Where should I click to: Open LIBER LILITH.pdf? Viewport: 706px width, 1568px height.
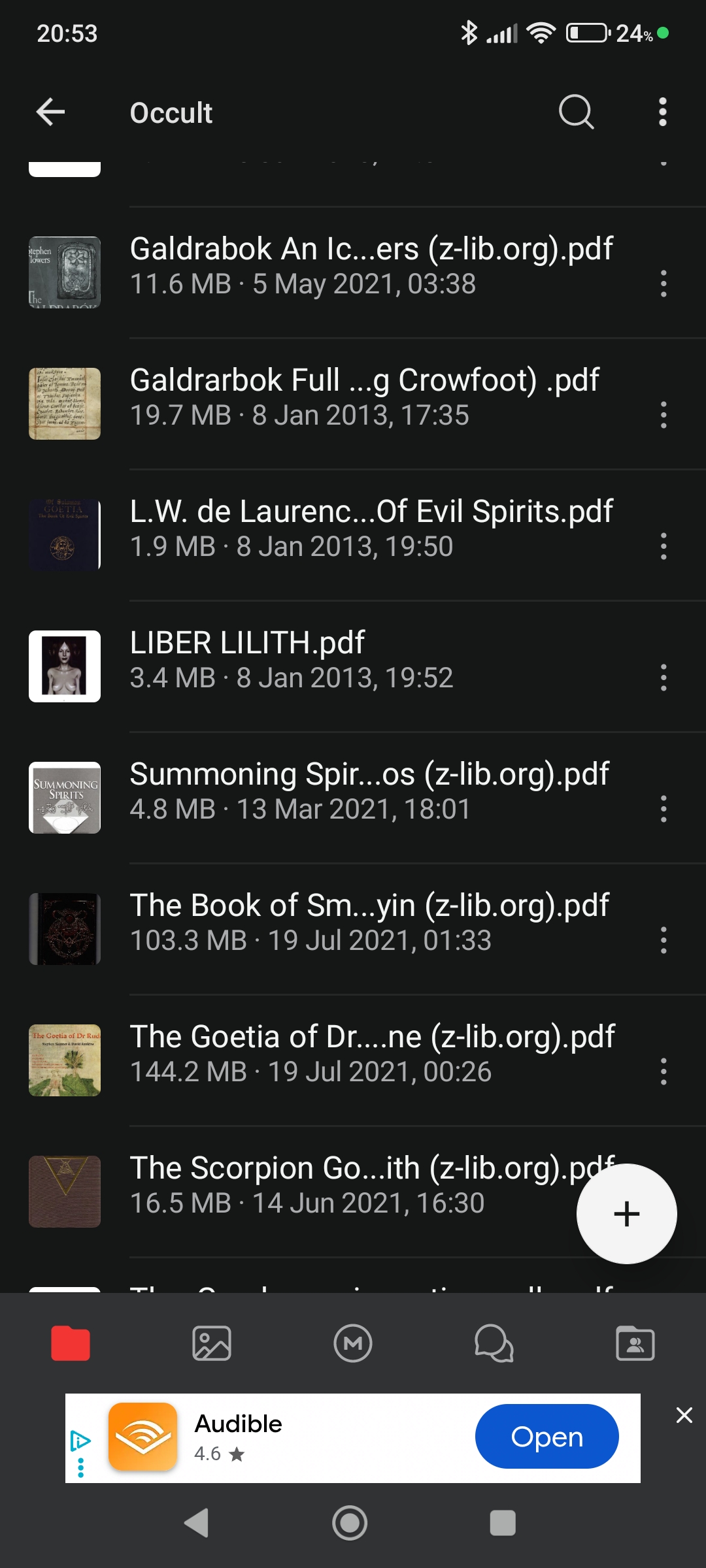point(371,660)
